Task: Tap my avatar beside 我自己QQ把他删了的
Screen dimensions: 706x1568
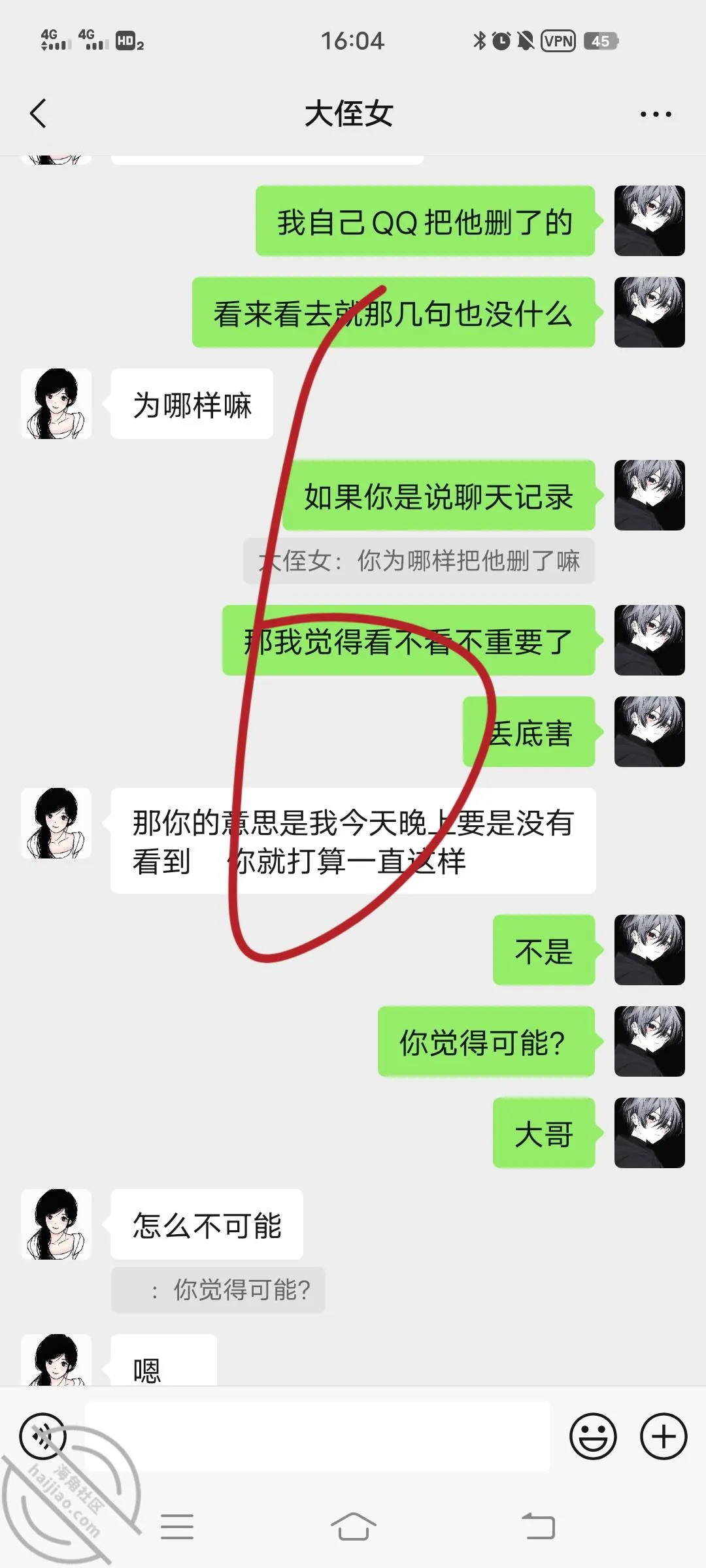Action: coord(649,221)
